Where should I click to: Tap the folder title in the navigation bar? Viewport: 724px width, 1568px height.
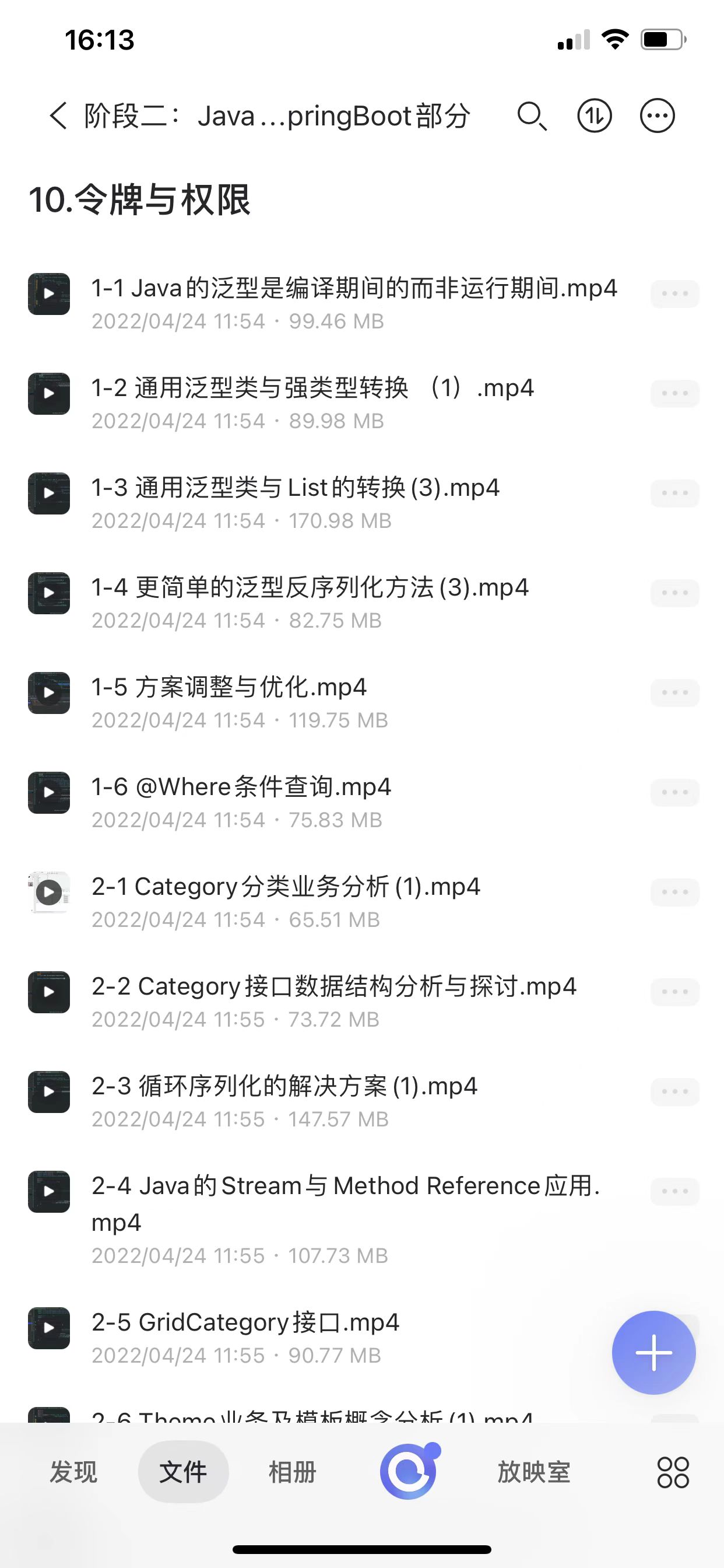(x=277, y=116)
